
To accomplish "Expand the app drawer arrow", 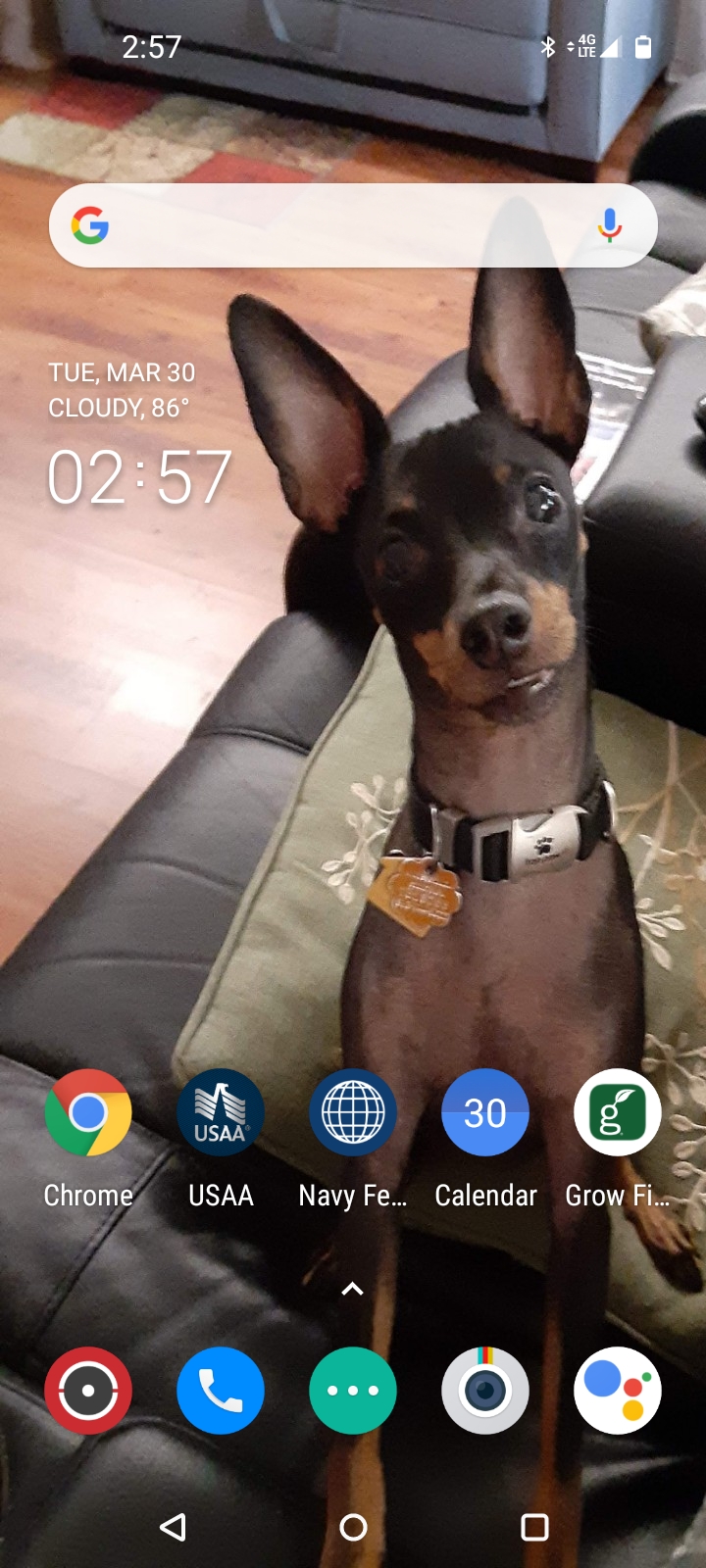I will coord(353,1289).
